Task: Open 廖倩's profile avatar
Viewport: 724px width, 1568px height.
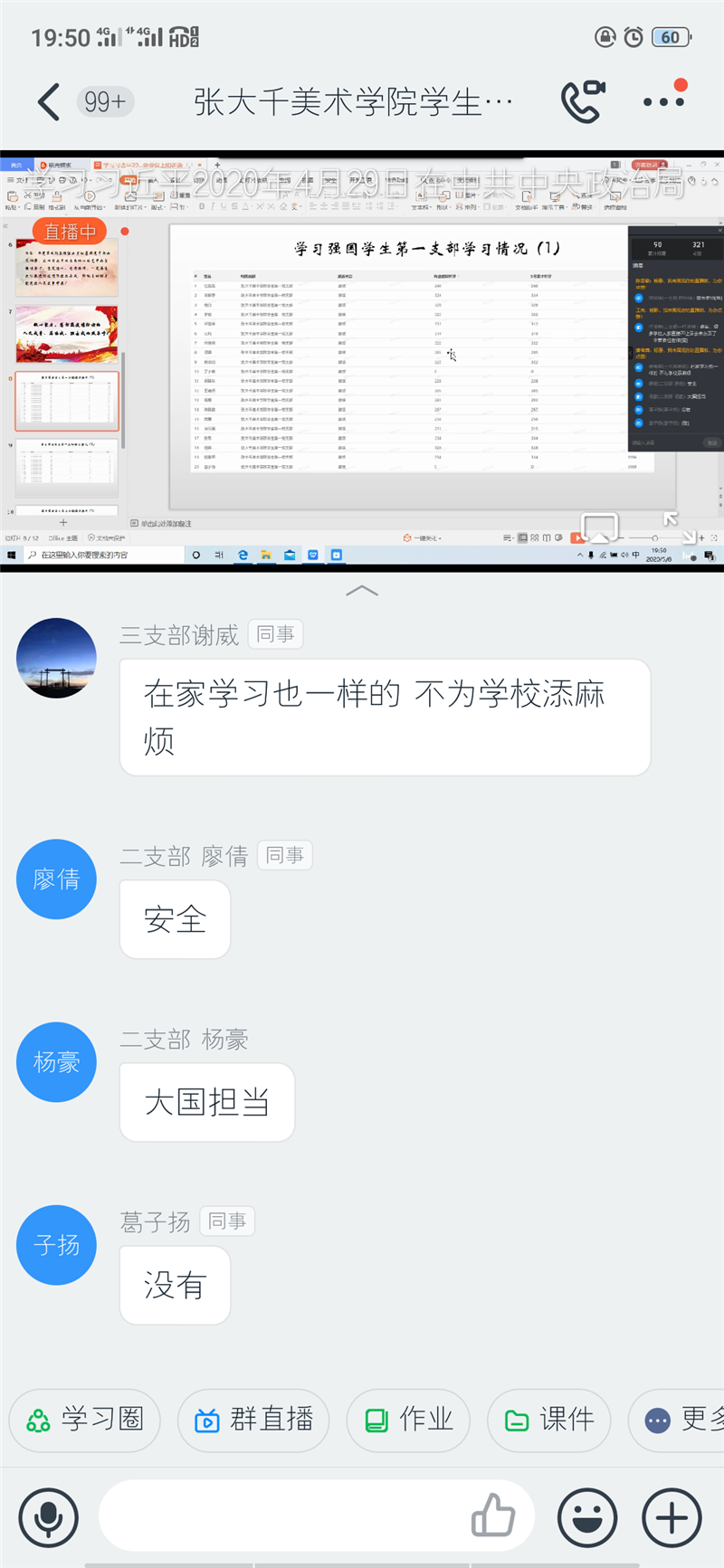Action: 56,879
